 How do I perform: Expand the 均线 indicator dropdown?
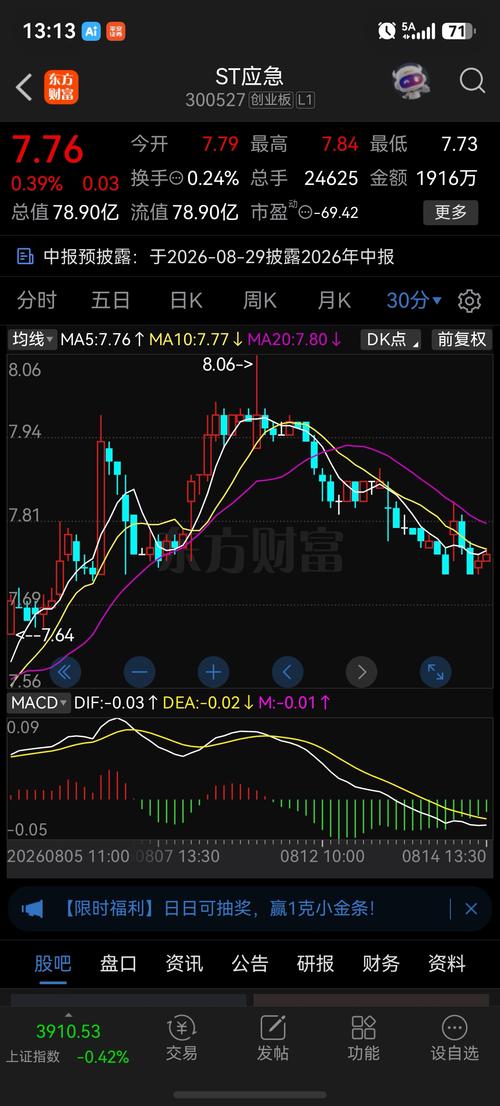point(32,339)
